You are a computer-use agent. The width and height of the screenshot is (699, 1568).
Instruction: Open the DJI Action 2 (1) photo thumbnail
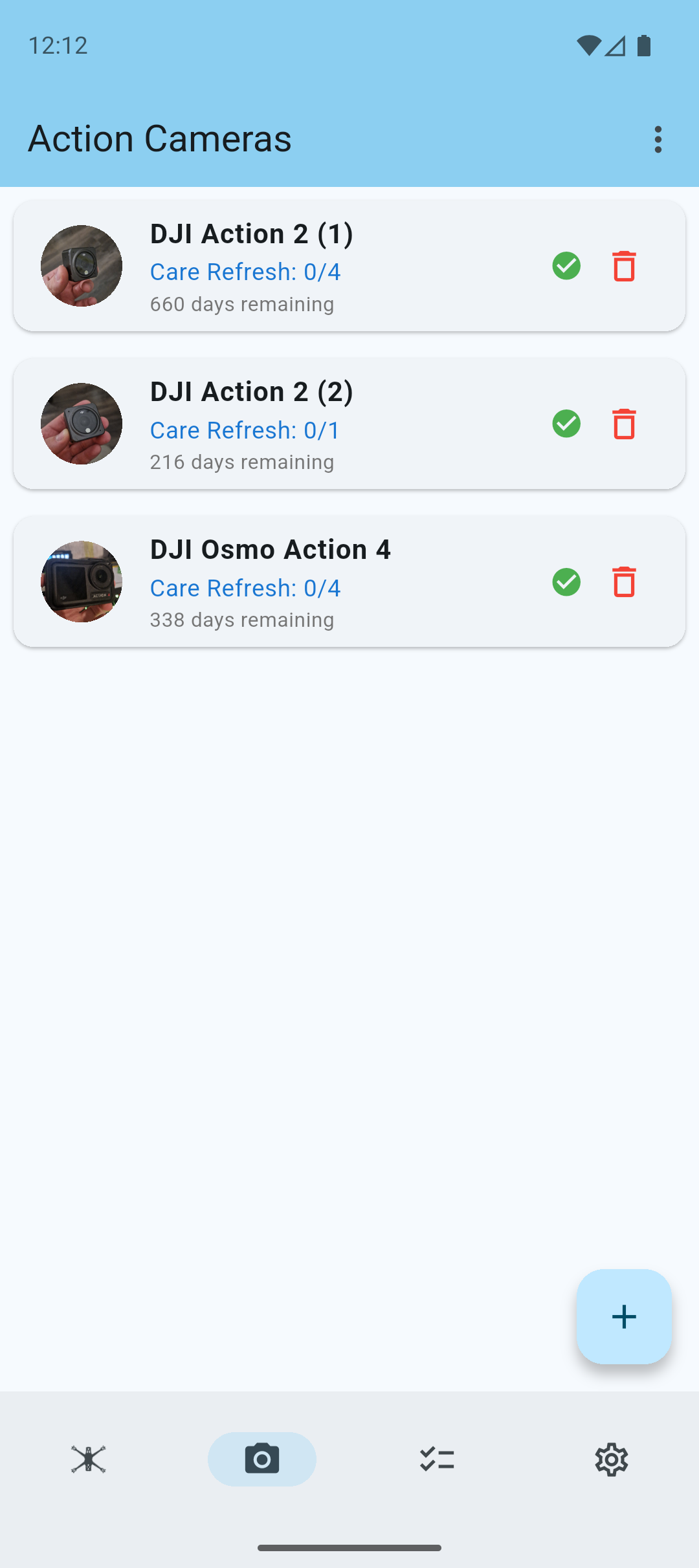pos(80,265)
